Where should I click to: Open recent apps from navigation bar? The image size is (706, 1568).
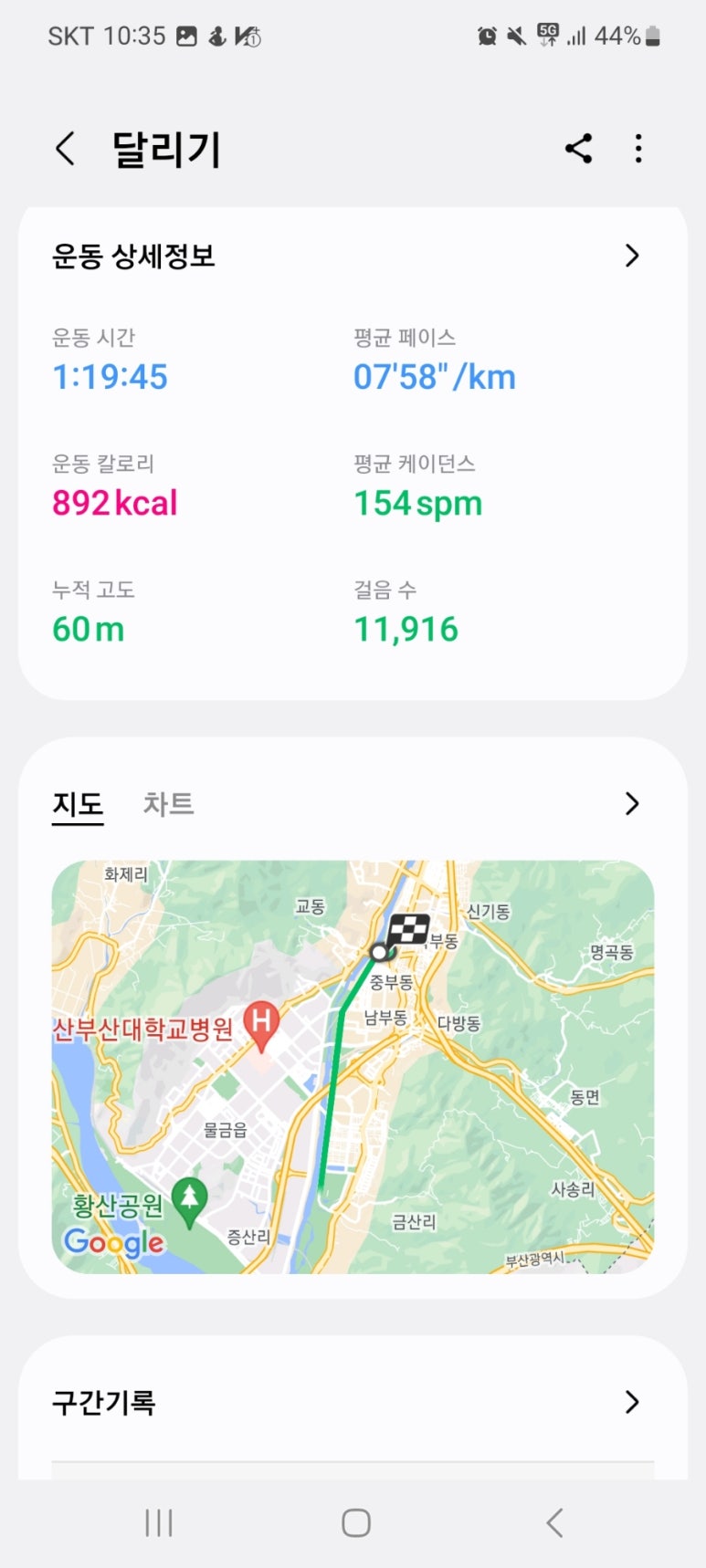159,1522
